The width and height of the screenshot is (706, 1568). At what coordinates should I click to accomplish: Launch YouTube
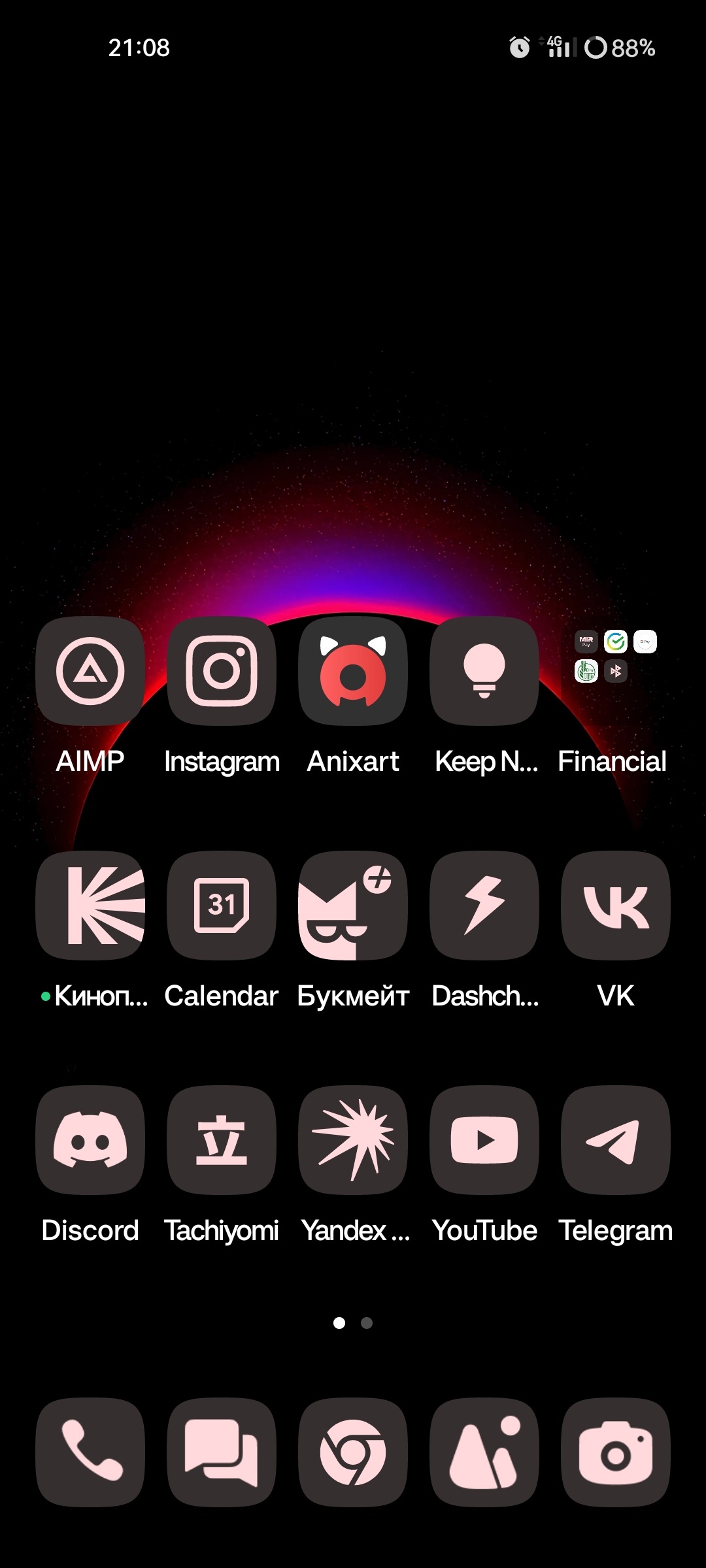(x=484, y=1140)
